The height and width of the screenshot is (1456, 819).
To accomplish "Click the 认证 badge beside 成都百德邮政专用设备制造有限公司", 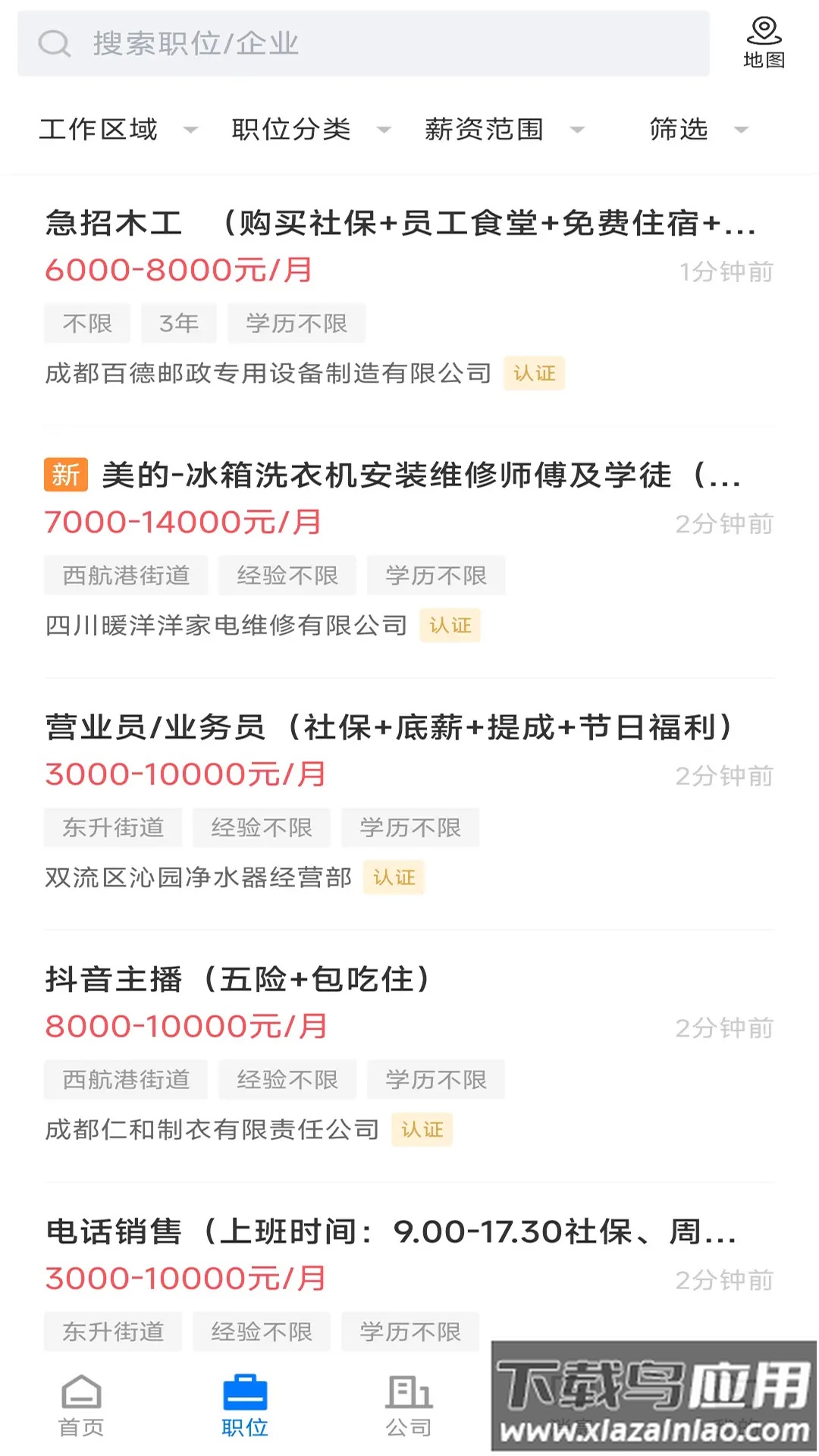I will point(534,372).
